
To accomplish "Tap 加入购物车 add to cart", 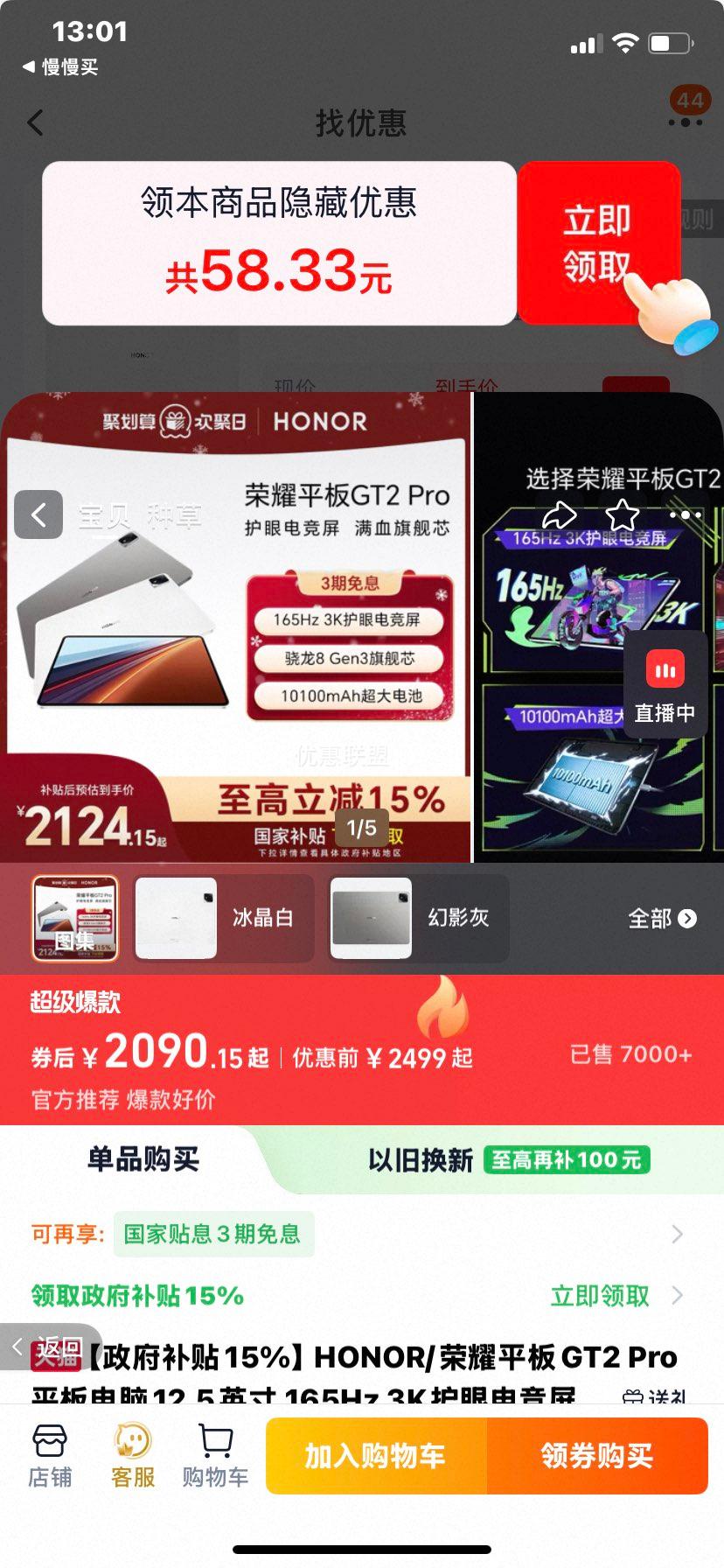I will pos(374,1454).
